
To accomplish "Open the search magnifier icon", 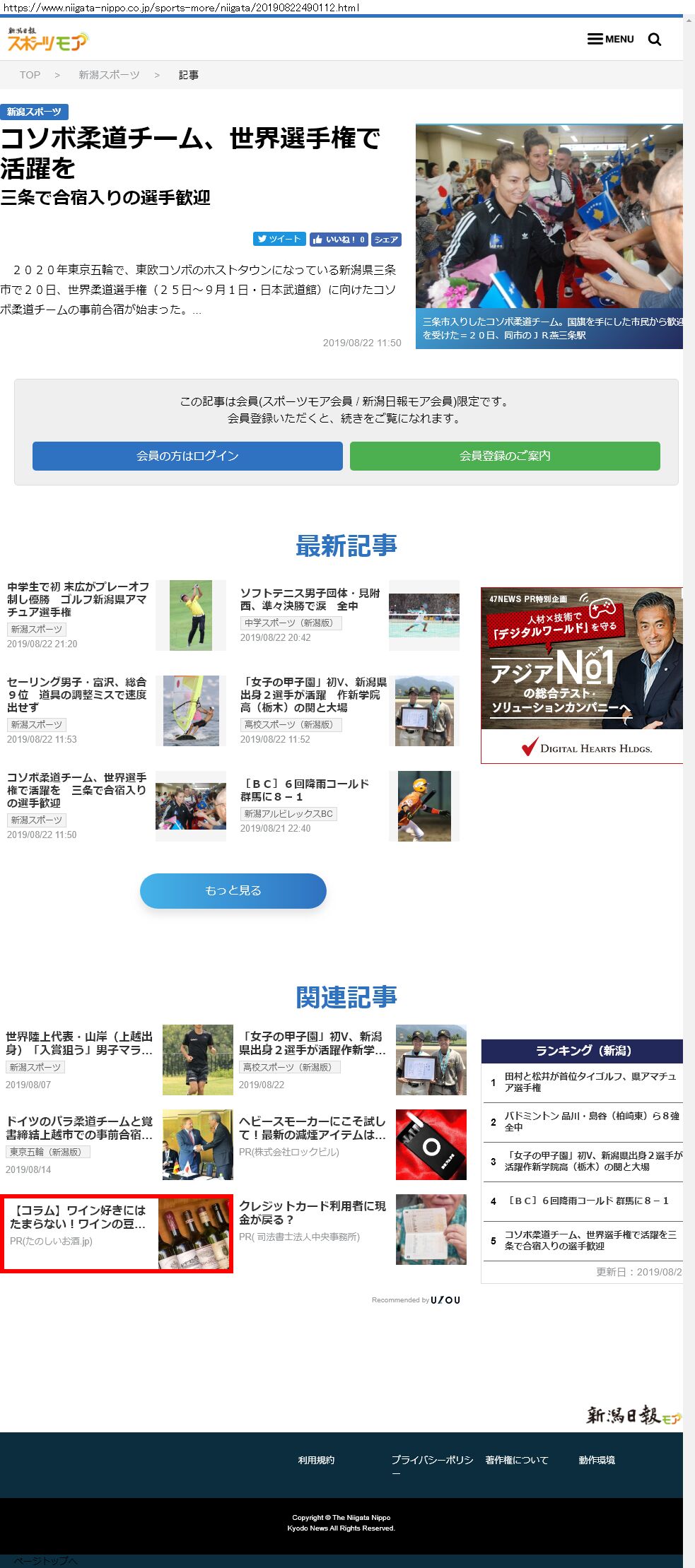I will coord(655,40).
